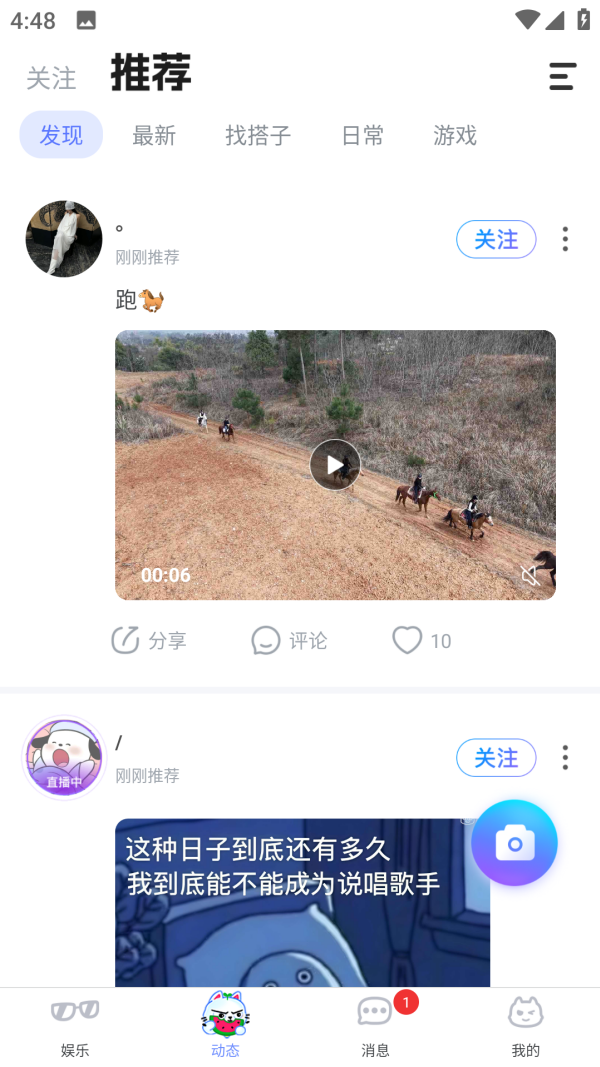Switch to the 关注 feed tab
The image size is (600, 1067).
point(51,78)
